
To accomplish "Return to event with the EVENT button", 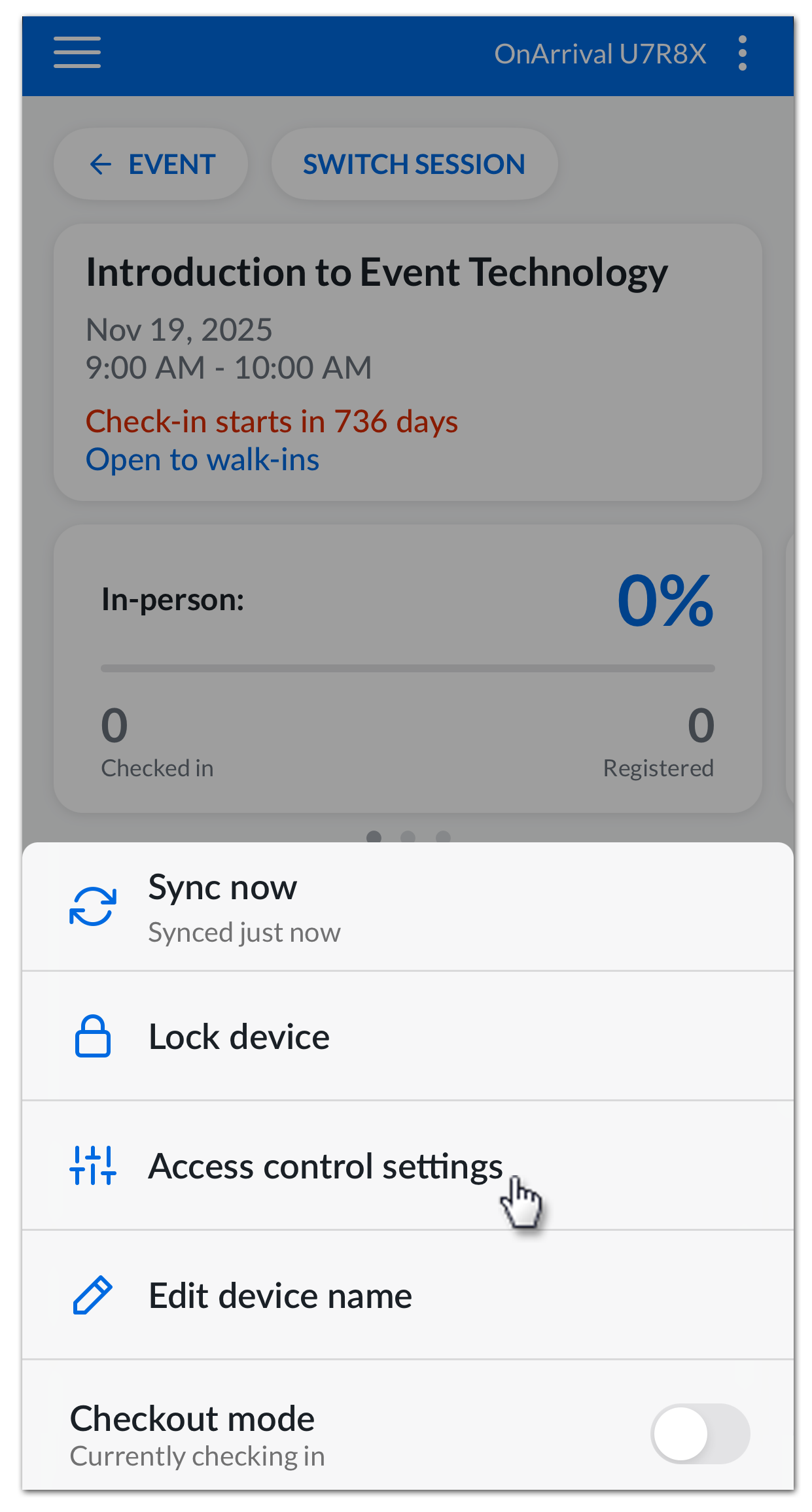I will tap(150, 164).
